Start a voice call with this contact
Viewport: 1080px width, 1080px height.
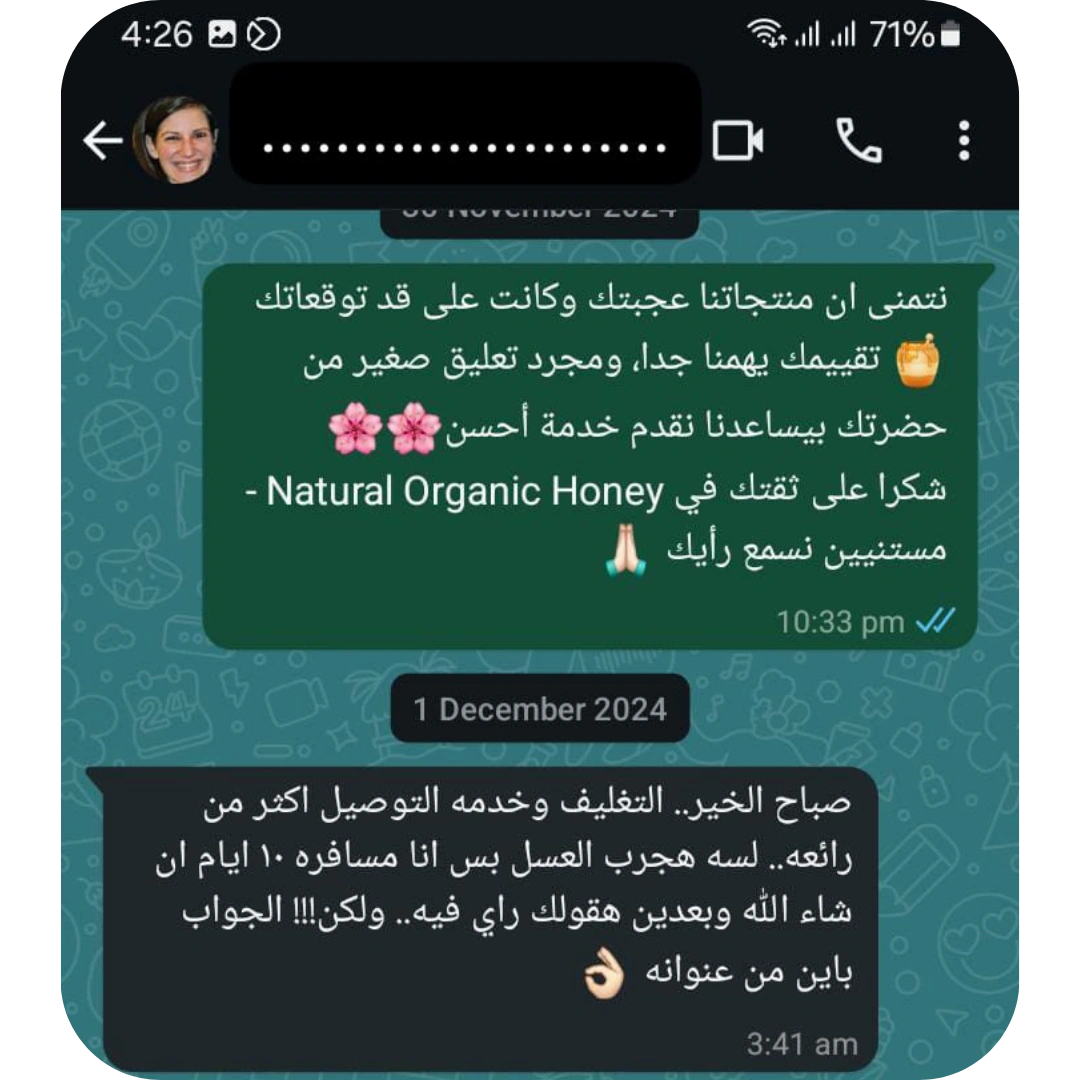click(x=858, y=141)
